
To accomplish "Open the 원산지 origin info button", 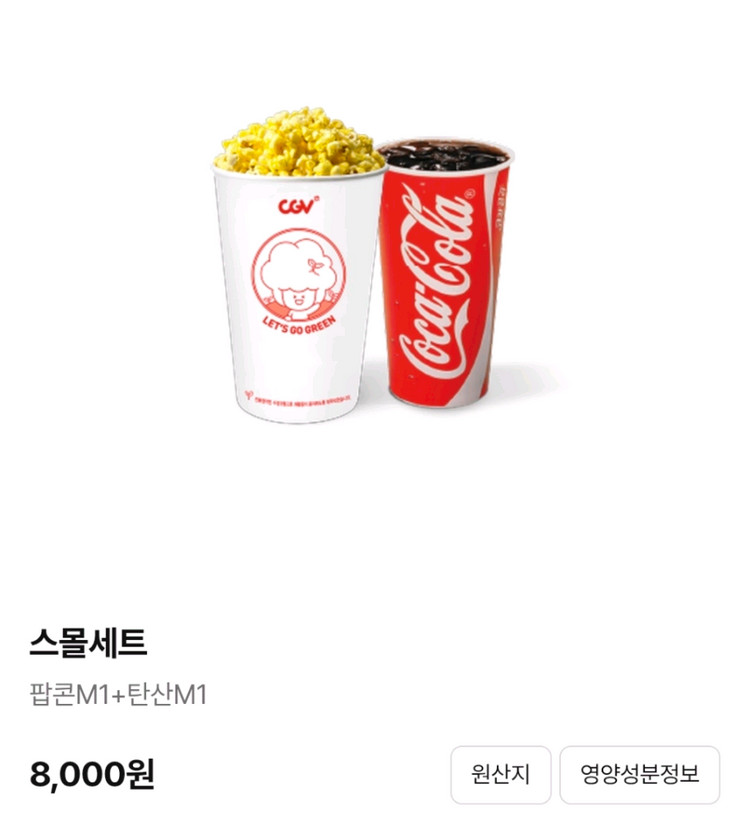I will (500, 775).
